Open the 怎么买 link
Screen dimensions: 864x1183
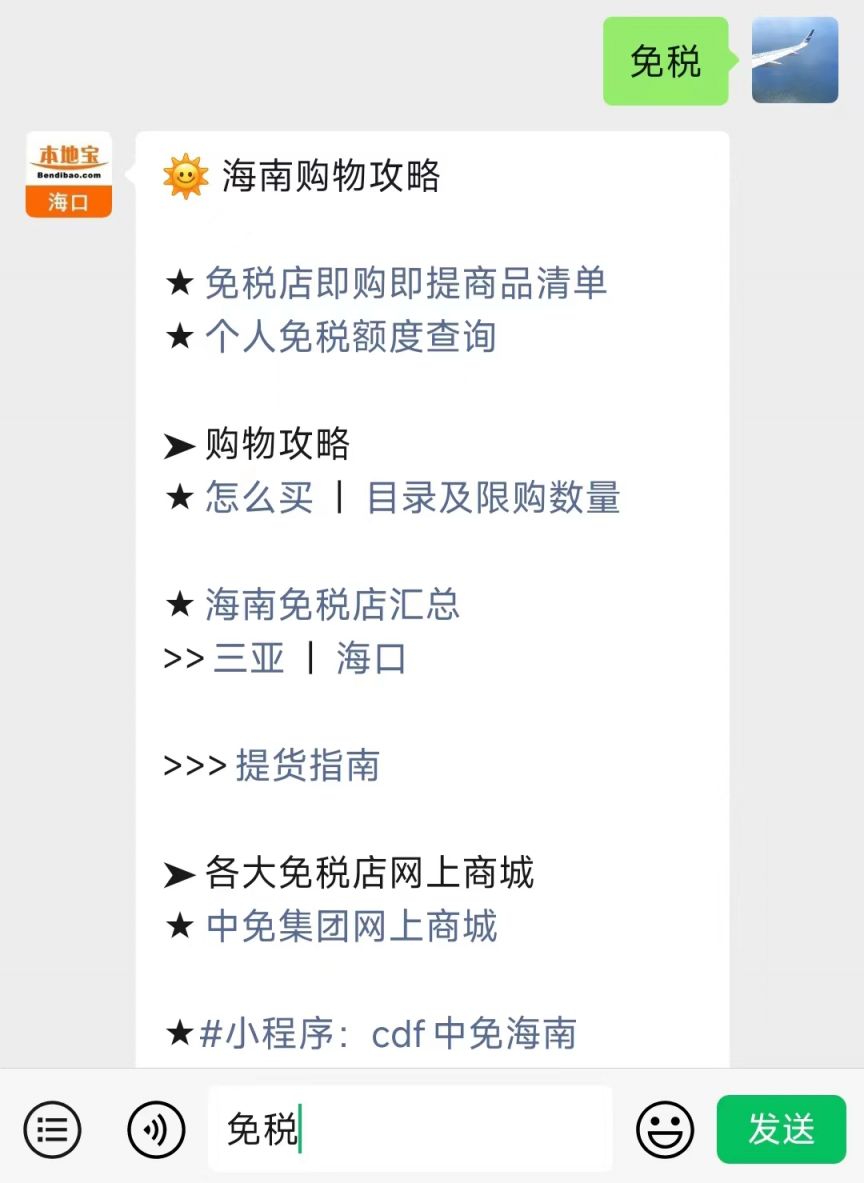[259, 497]
